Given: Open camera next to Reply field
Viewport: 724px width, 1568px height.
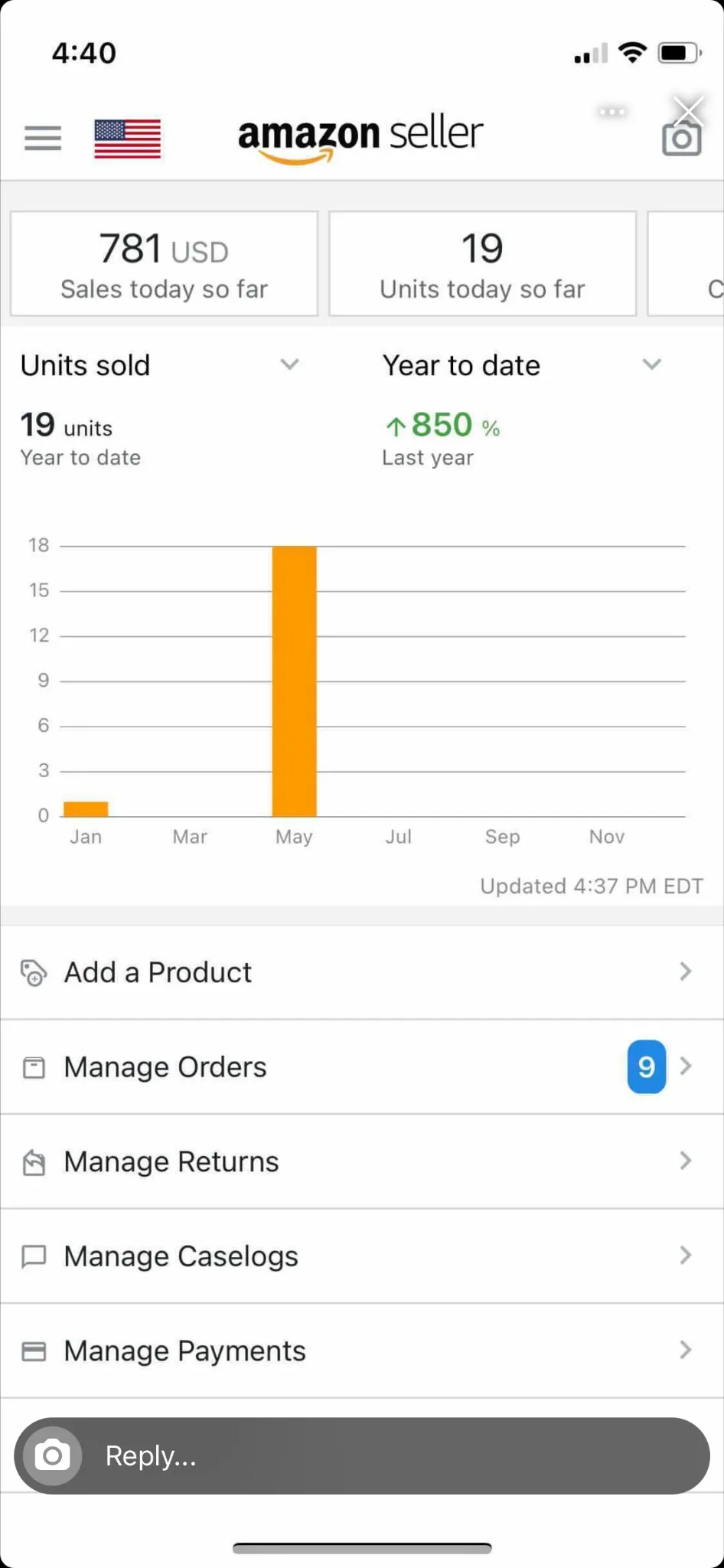Looking at the screenshot, I should 52,1455.
